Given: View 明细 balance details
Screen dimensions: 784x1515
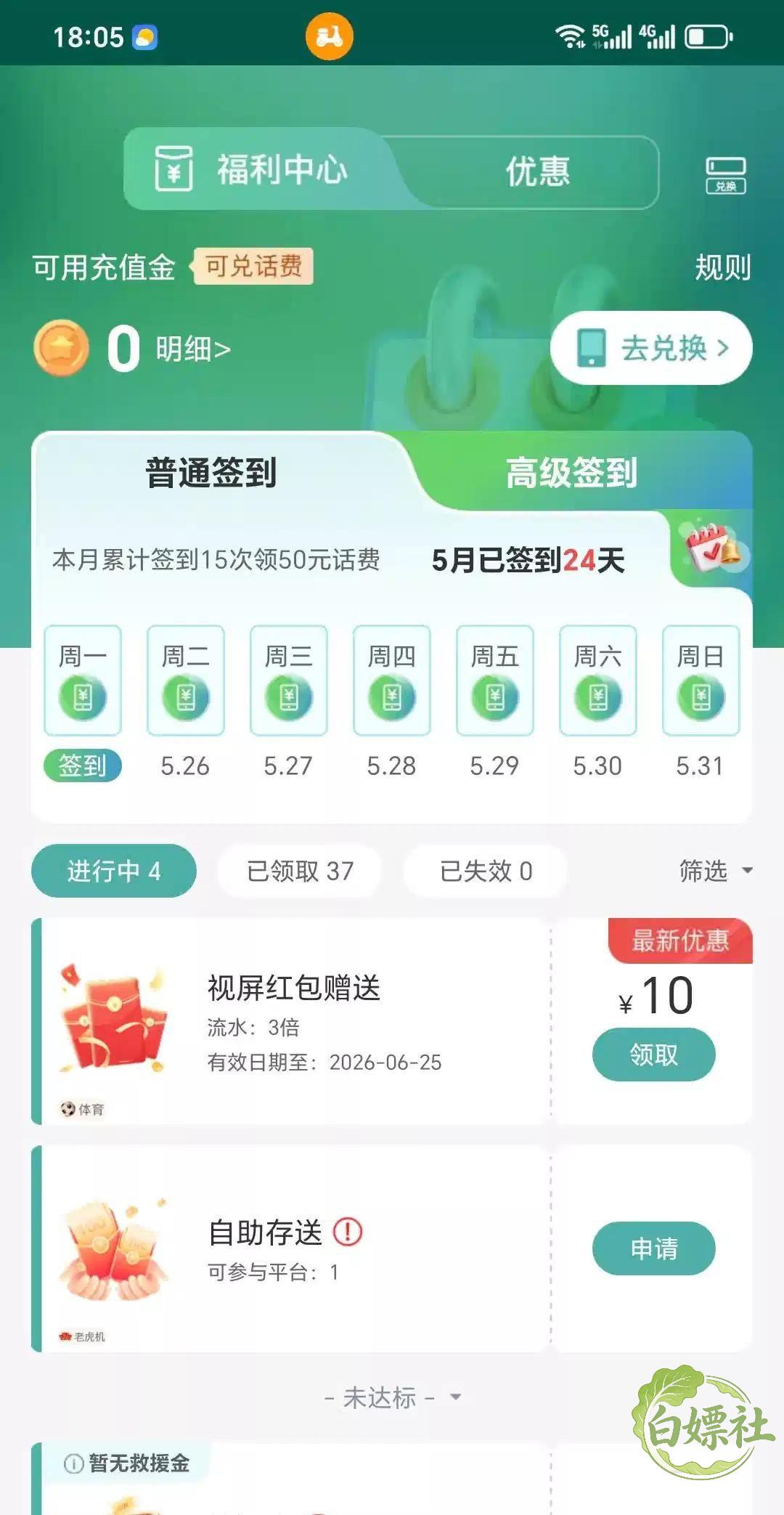Looking at the screenshot, I should point(193,349).
